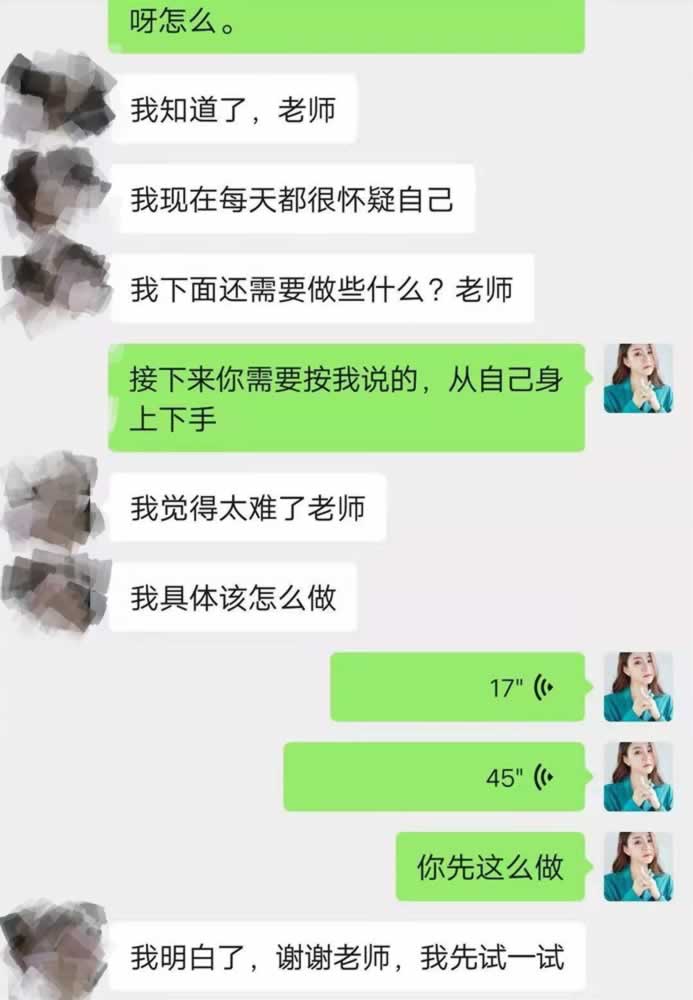Open sender's avatar beside "你先这么做"
This screenshot has height=1000, width=693.
[x=638, y=866]
